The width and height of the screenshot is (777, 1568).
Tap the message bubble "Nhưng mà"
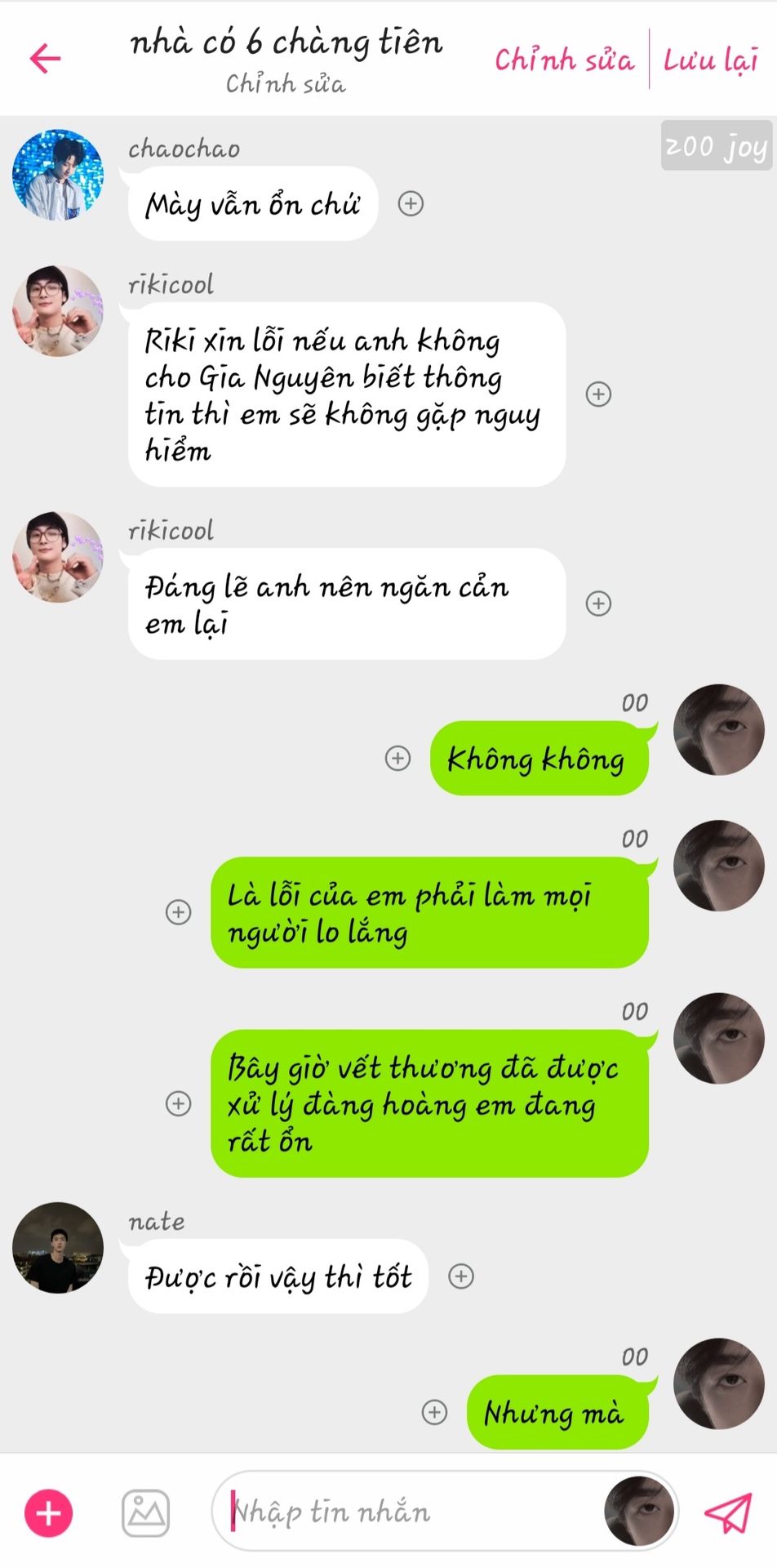point(555,1412)
